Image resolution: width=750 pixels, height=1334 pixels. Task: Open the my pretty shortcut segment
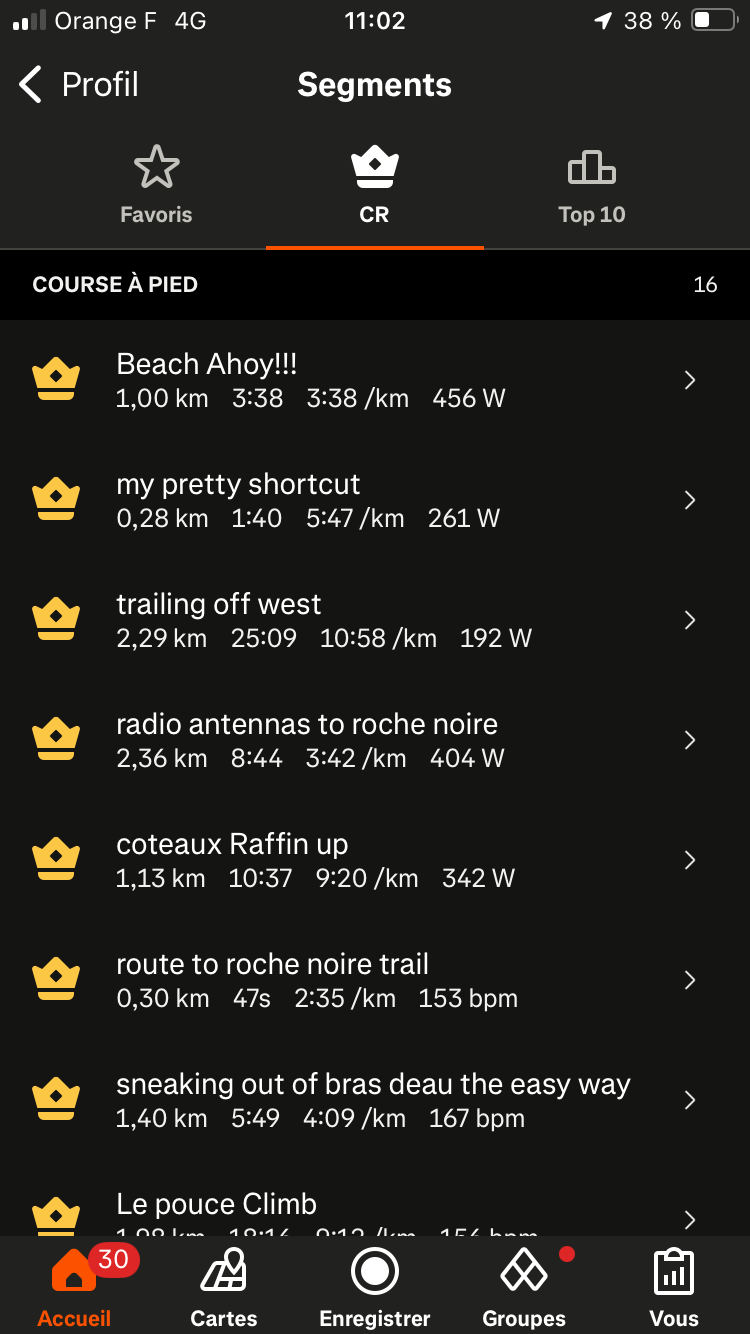pyautogui.click(x=374, y=500)
